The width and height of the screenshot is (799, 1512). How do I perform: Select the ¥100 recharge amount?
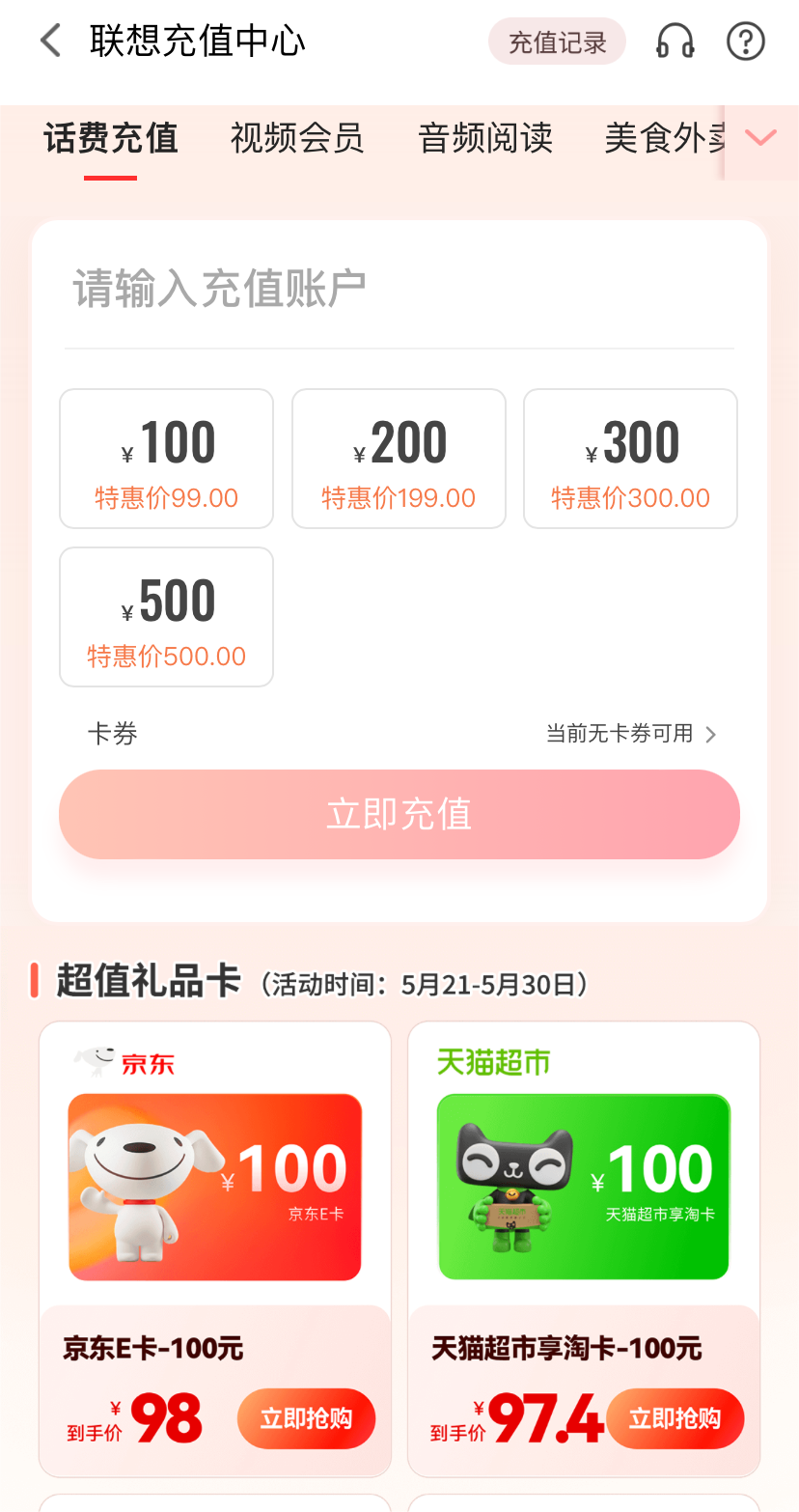(166, 459)
